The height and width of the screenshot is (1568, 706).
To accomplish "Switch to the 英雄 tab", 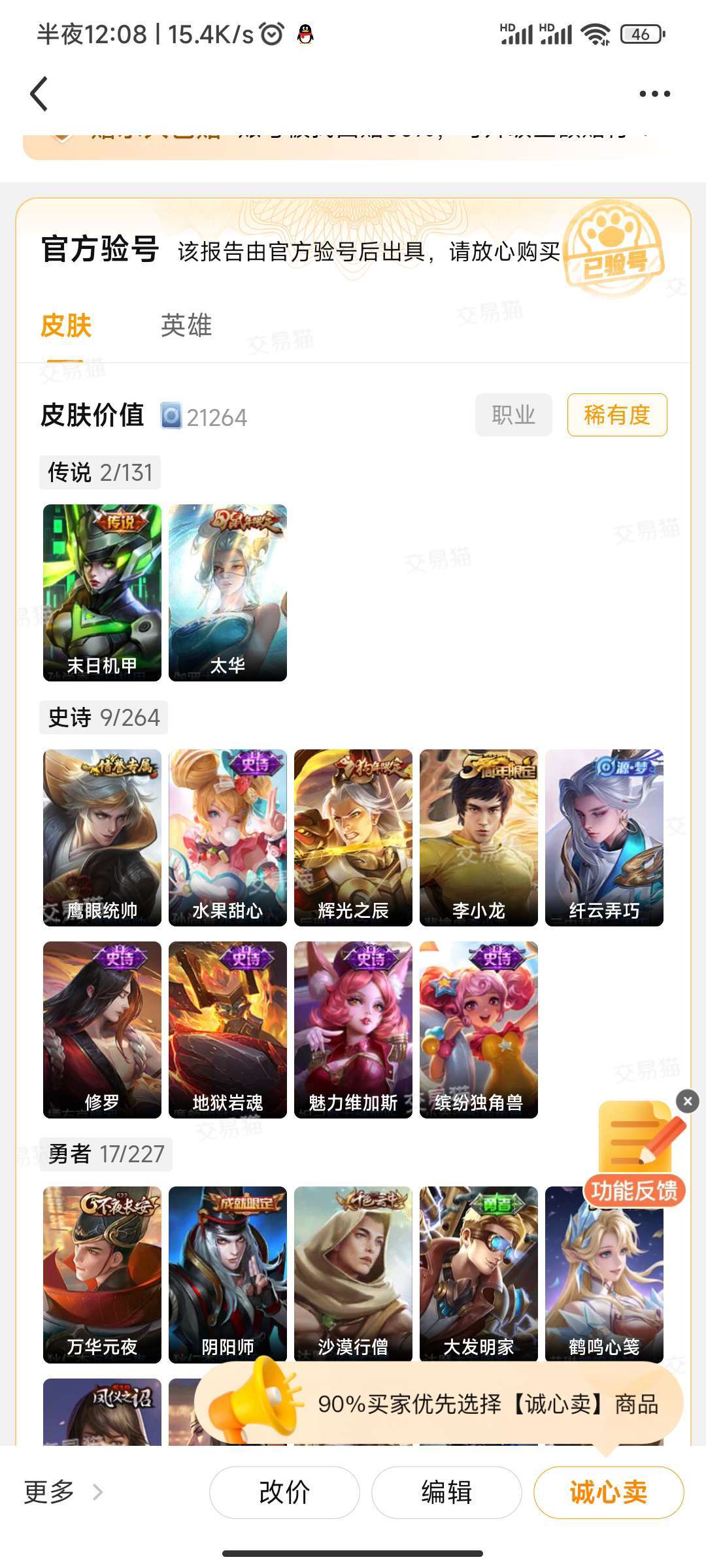I will 186,325.
